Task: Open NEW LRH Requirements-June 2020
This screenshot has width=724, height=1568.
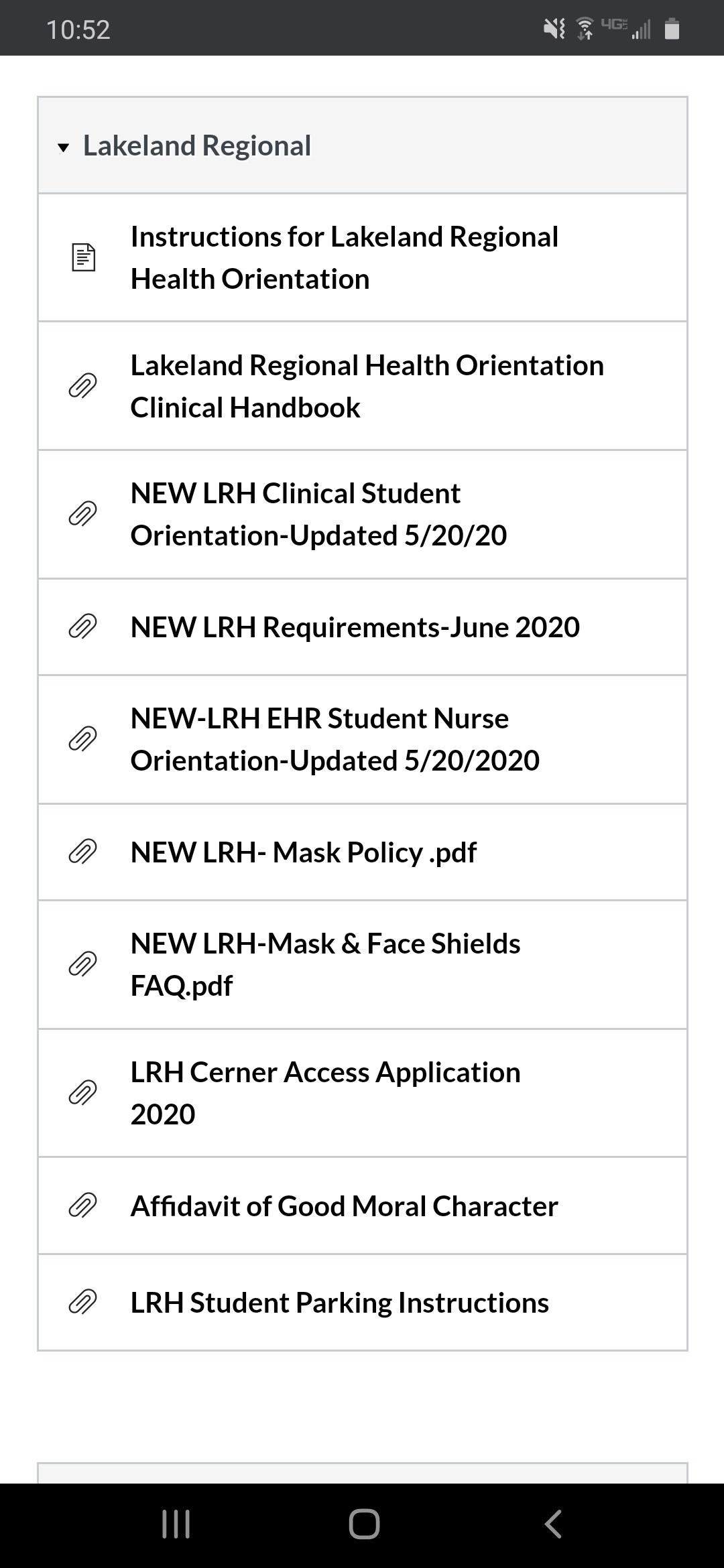Action: pos(363,627)
